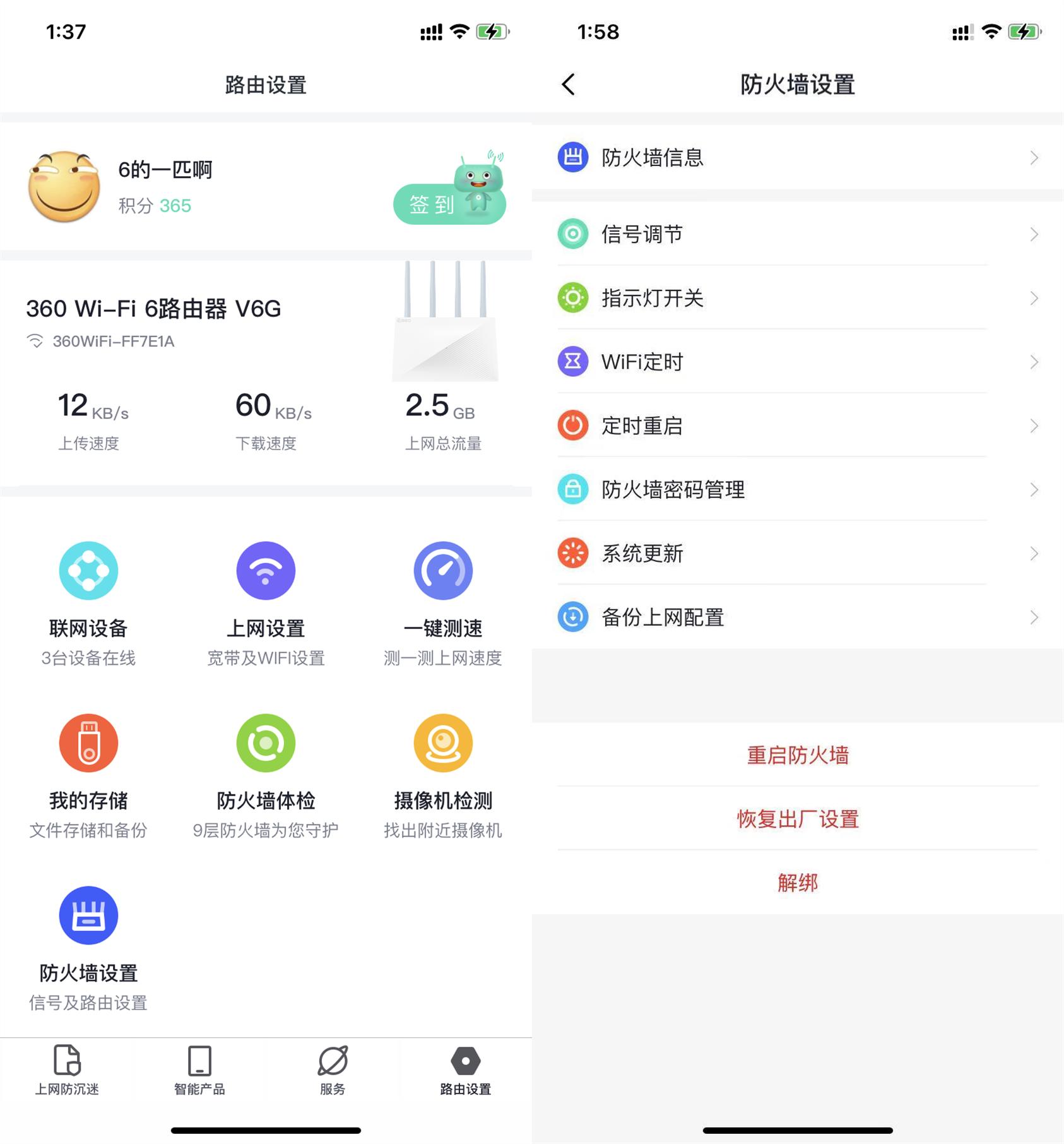The width and height of the screenshot is (1064, 1144).
Task: Tap the 重启防火墙 restart link
Action: pos(798,756)
